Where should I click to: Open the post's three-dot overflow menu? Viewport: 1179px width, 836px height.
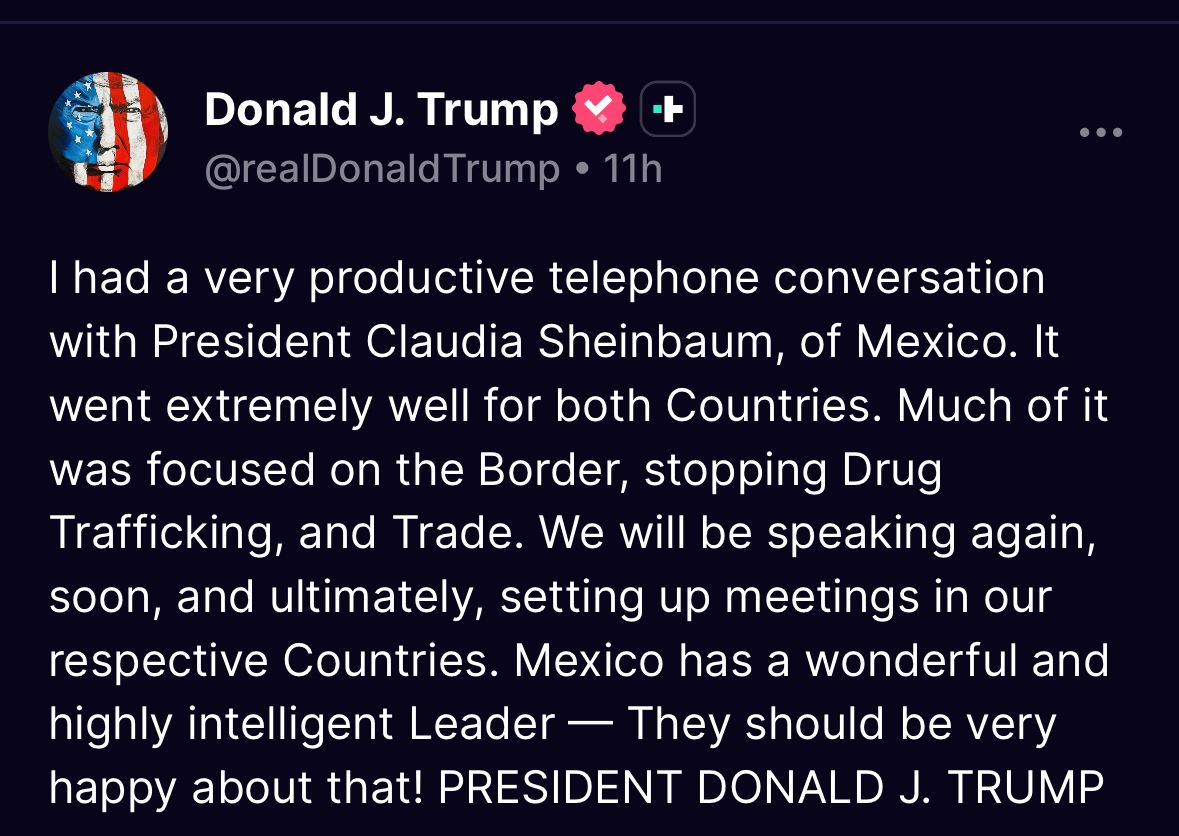(x=1101, y=132)
